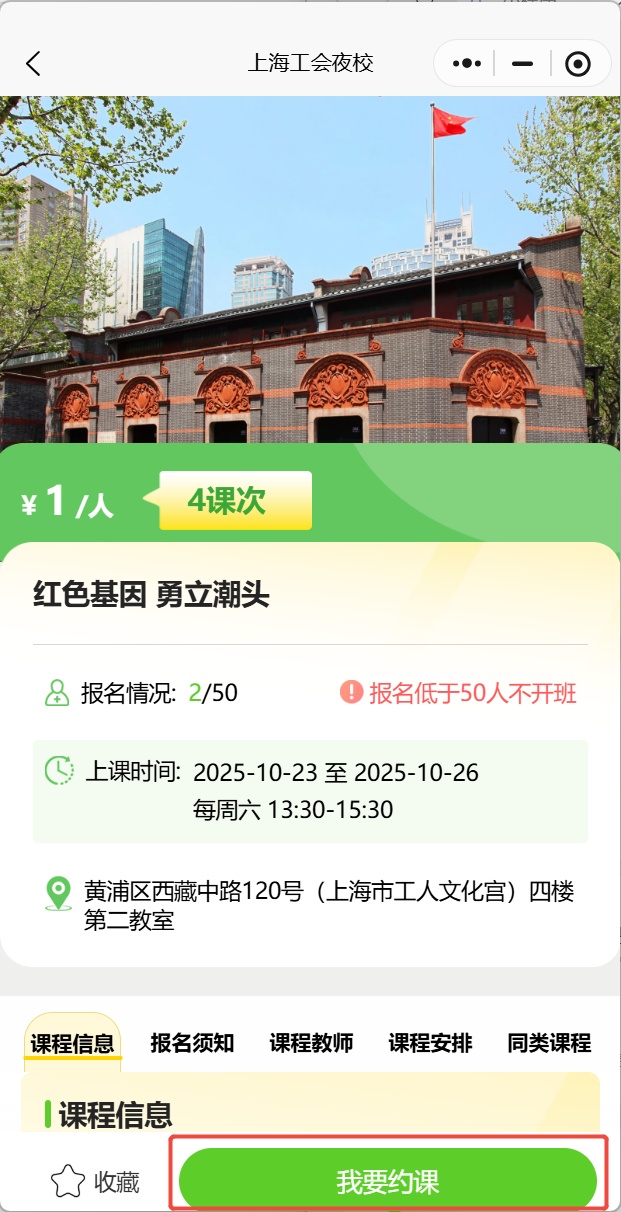View the 同类课程 tab
This screenshot has height=1212, width=621.
(x=549, y=1044)
